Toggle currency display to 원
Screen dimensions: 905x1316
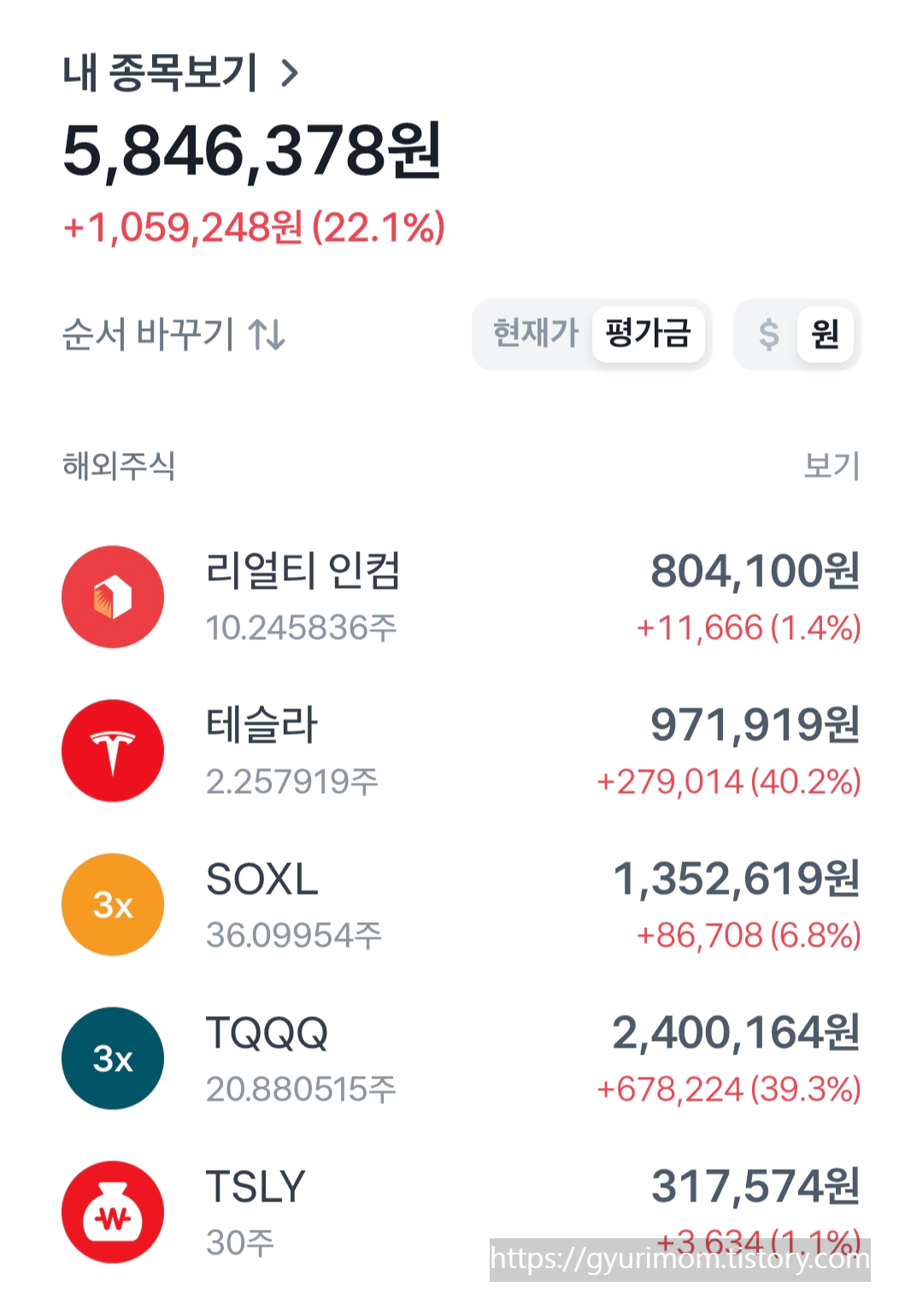824,335
